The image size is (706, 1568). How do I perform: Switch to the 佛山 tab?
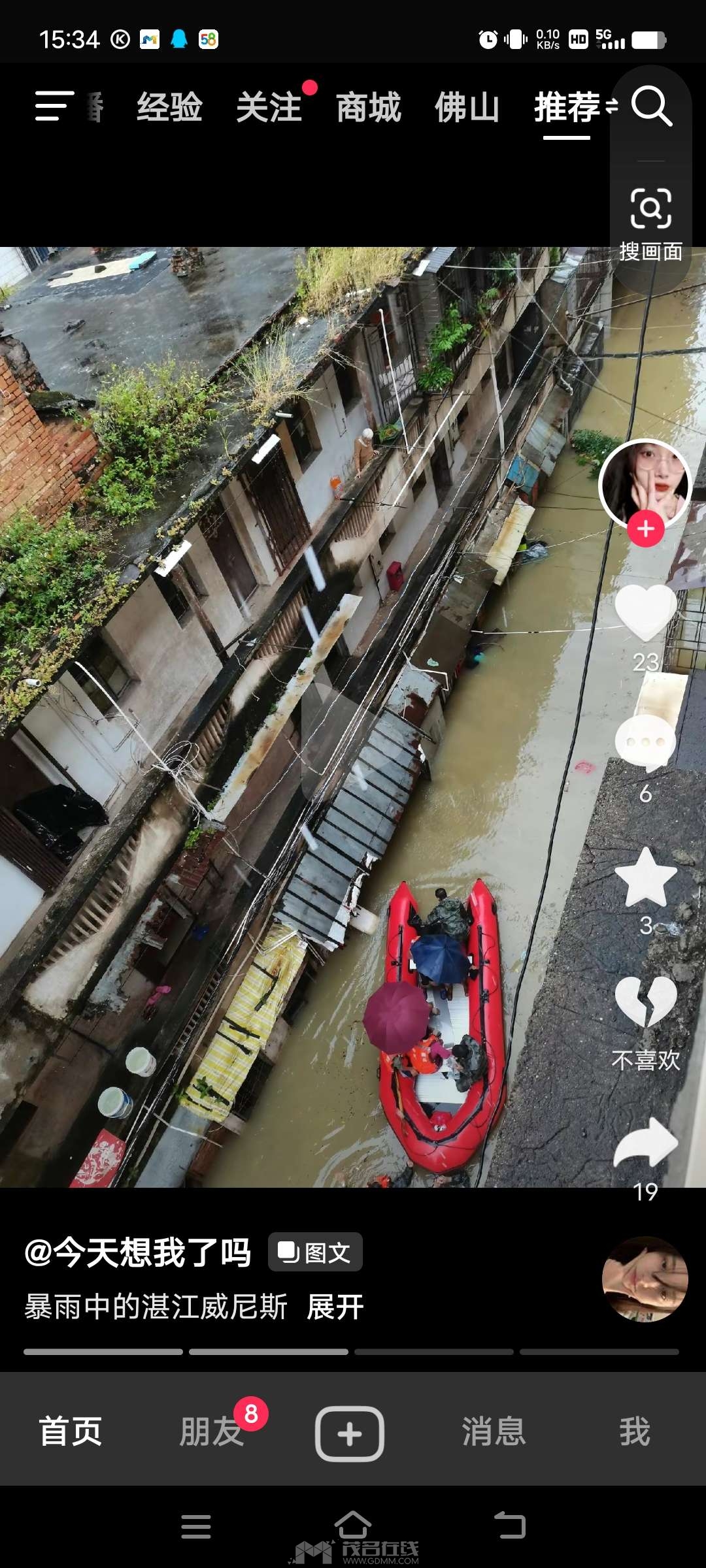point(467,107)
